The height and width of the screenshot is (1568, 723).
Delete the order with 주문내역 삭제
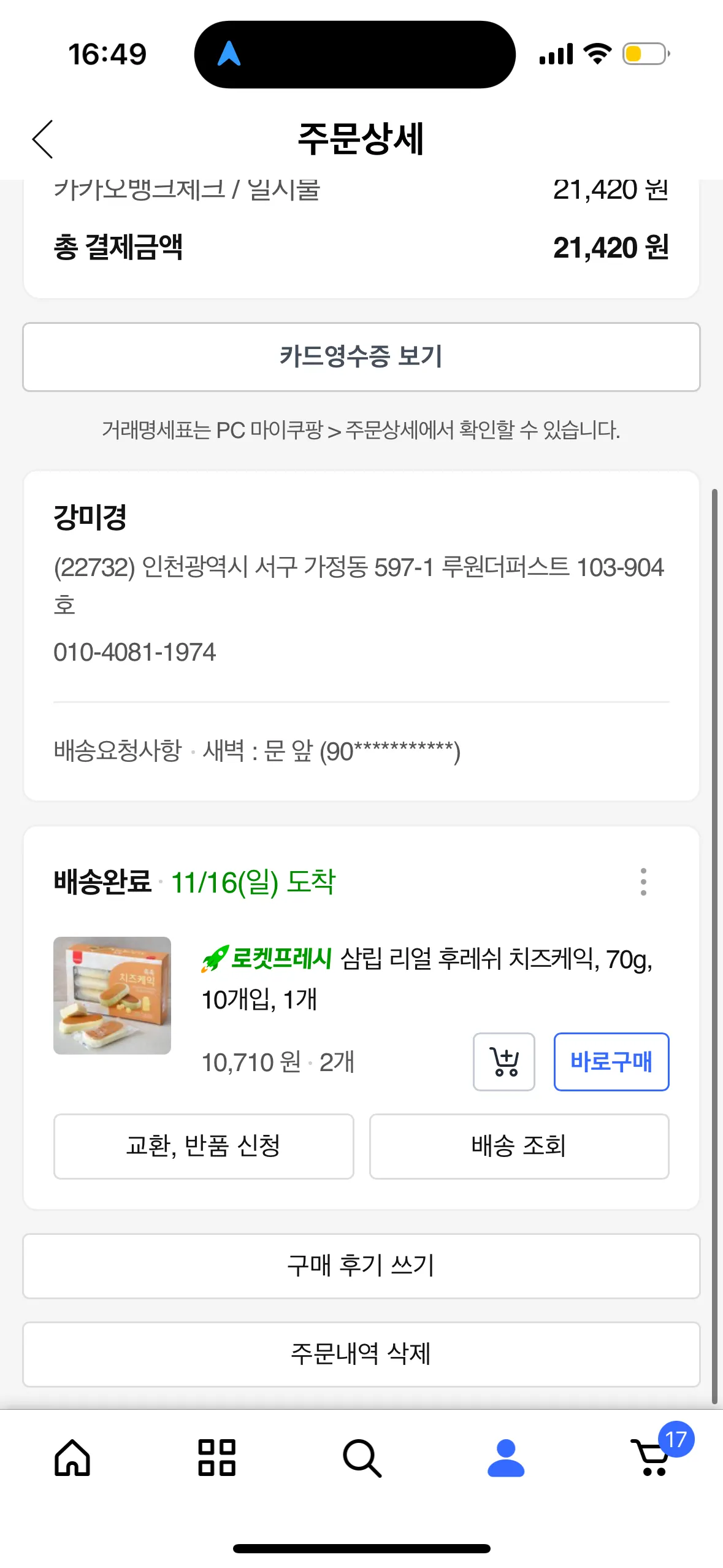click(361, 1354)
